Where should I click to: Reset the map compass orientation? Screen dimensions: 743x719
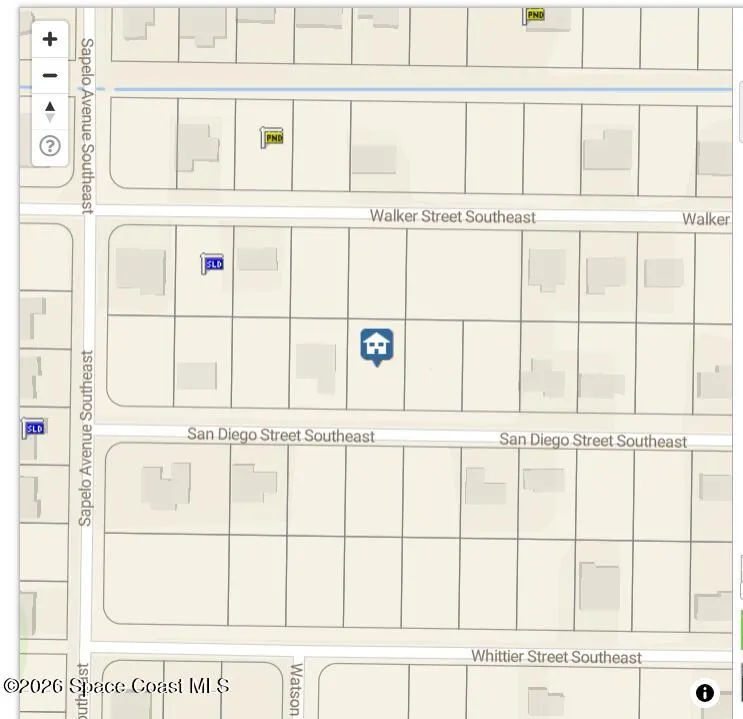pos(50,110)
